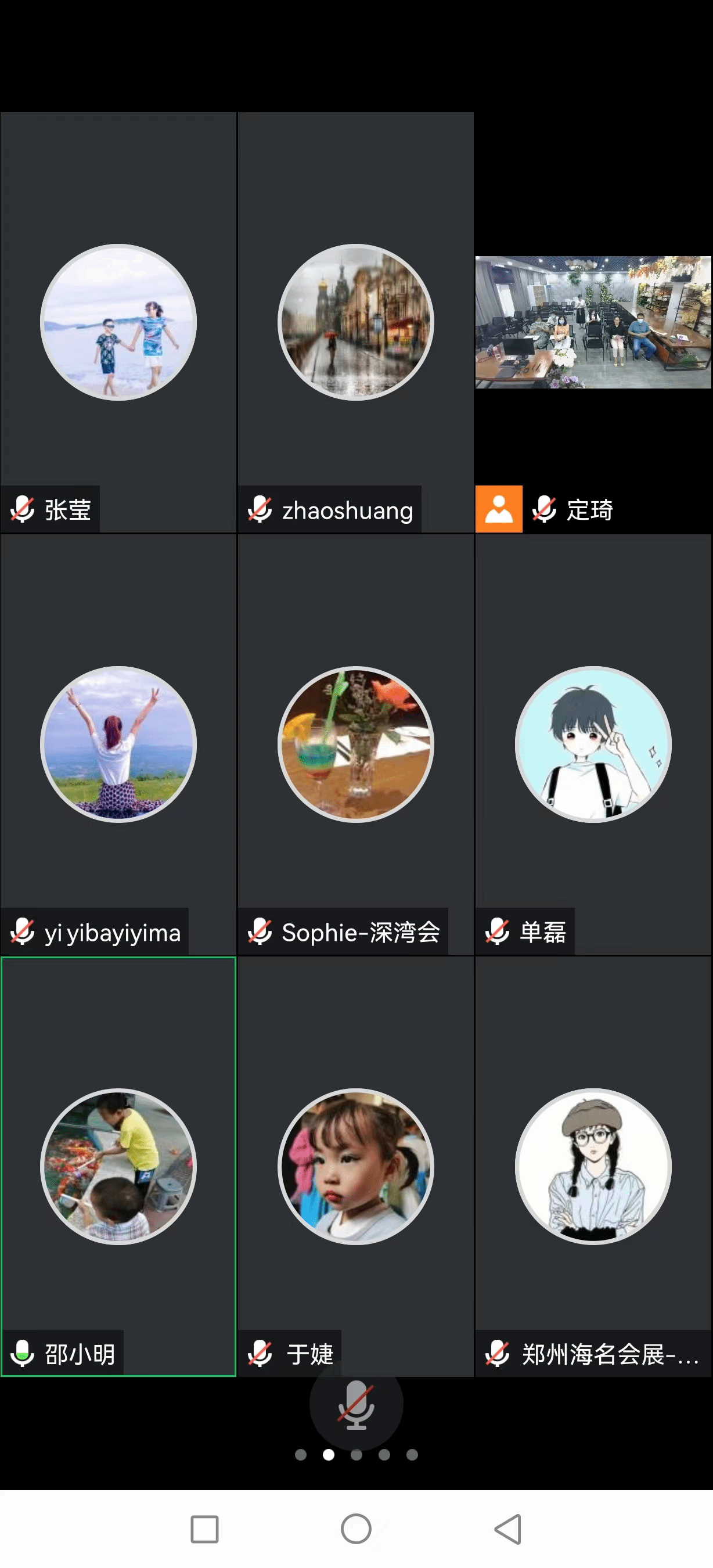Select 郑州海名会展 participant tile
The image size is (713, 1568).
click(x=593, y=1166)
